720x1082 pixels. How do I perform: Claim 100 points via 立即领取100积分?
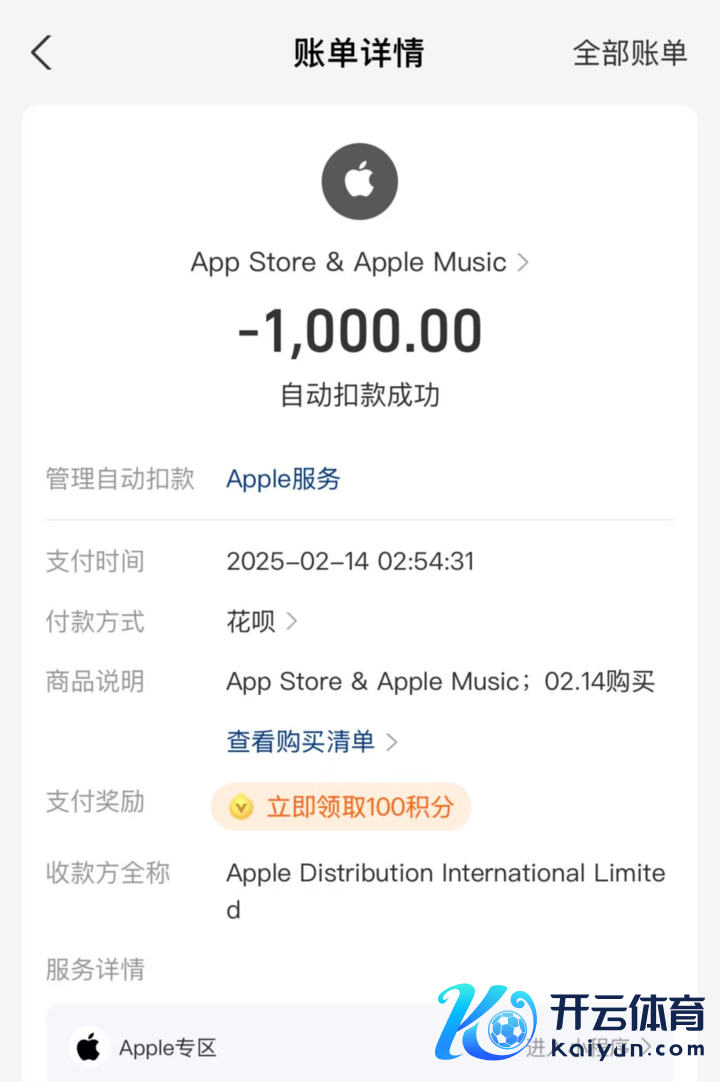(341, 807)
